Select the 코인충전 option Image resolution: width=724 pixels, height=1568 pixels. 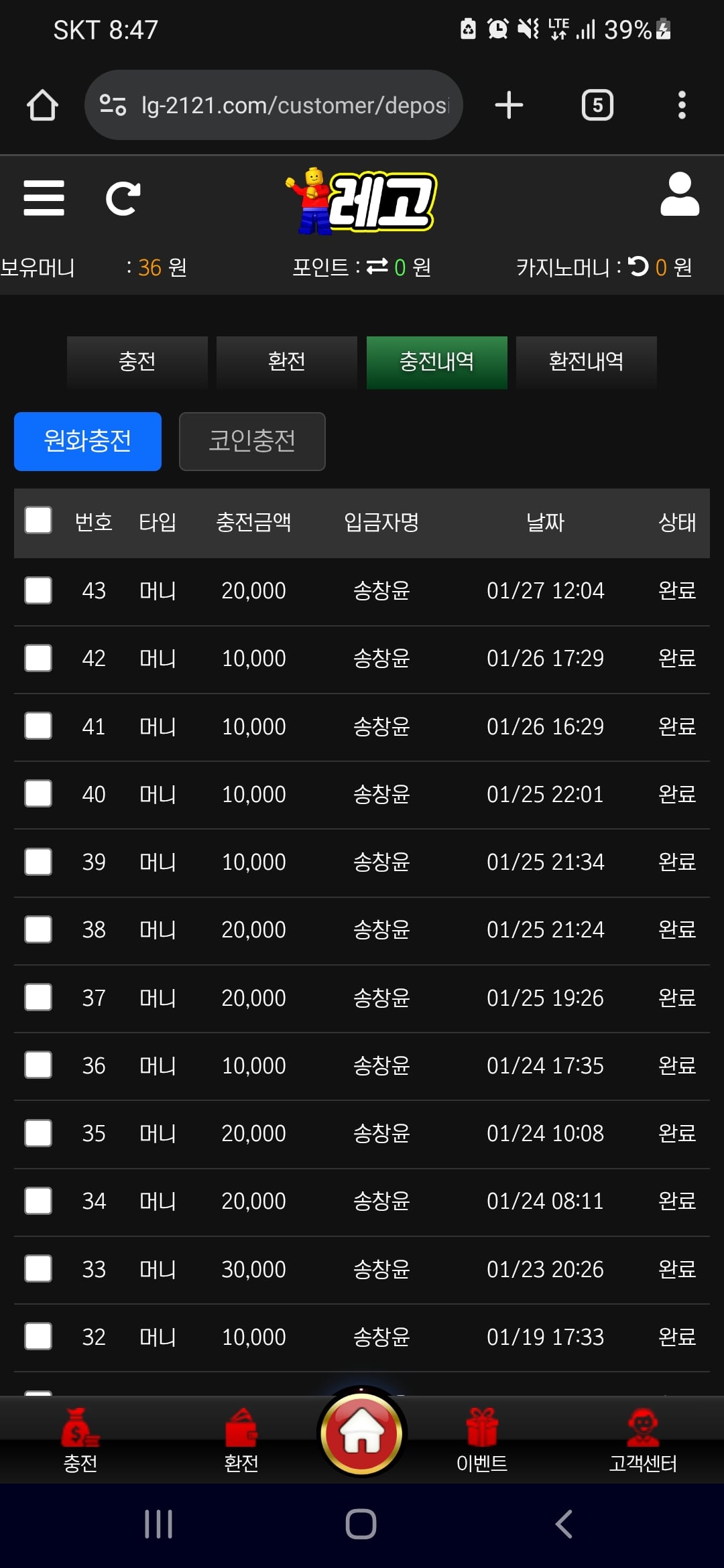pyautogui.click(x=252, y=441)
